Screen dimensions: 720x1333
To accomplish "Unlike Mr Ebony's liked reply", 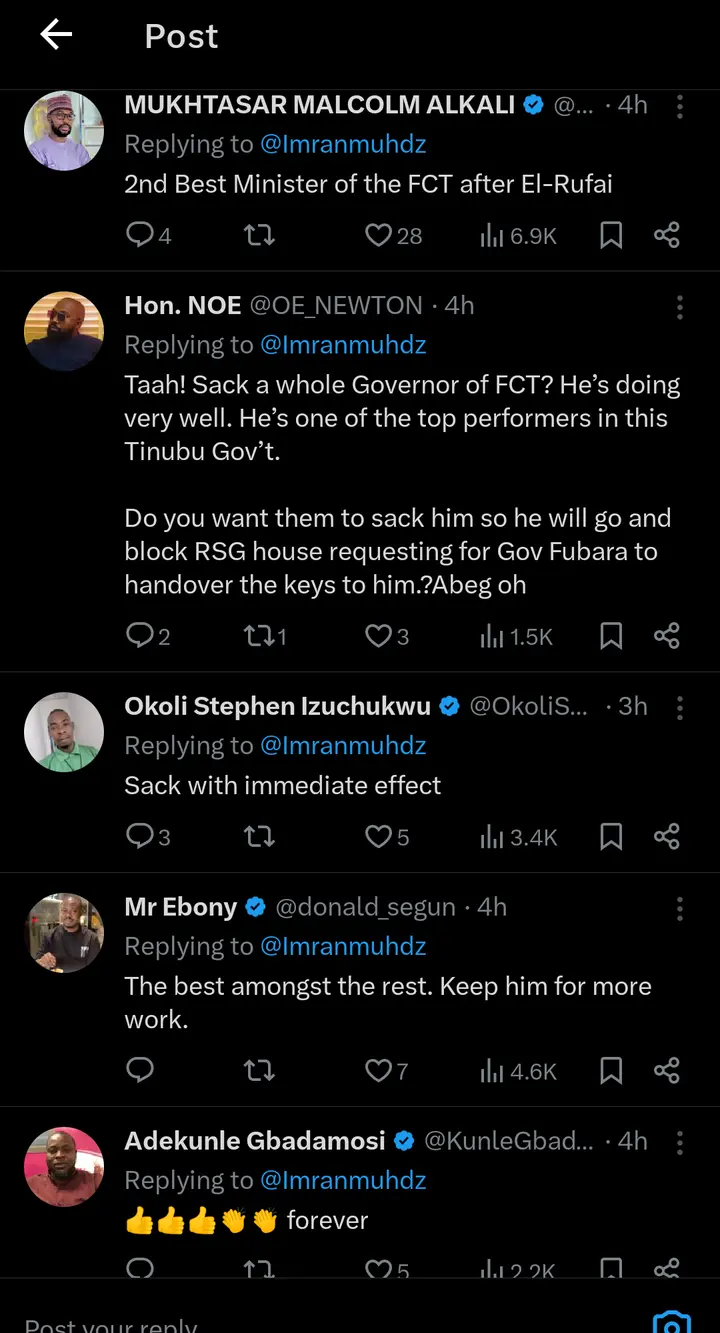I will pyautogui.click(x=378, y=1070).
